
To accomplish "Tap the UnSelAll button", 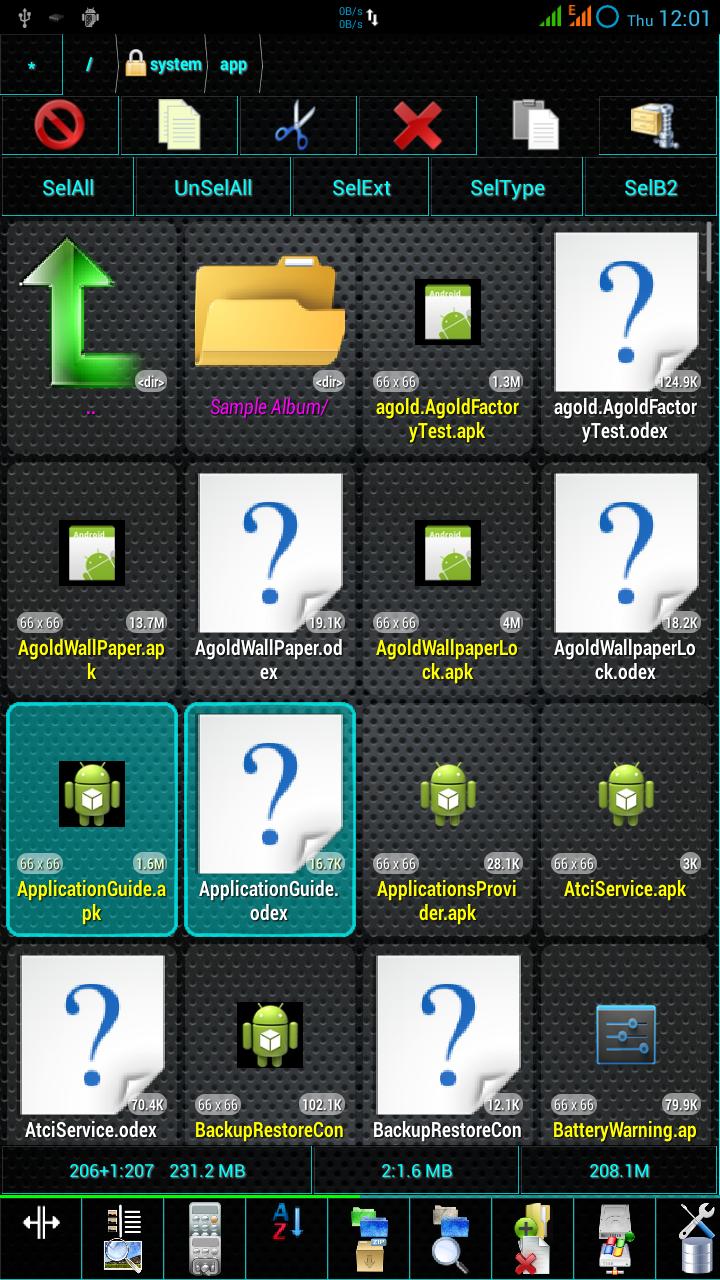I will tap(213, 187).
